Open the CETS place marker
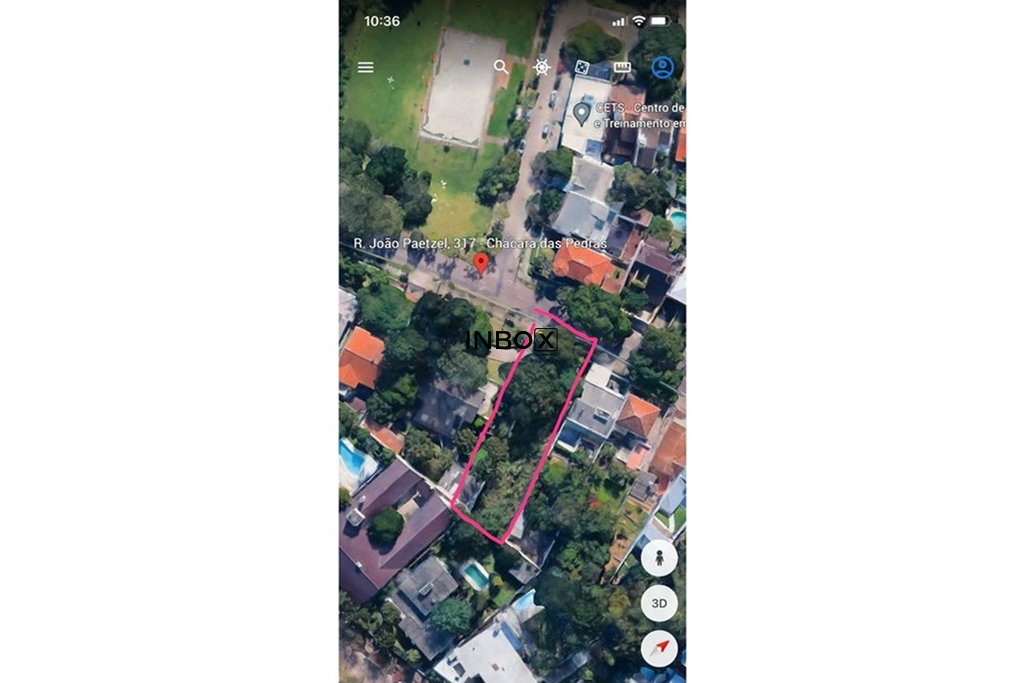The height and width of the screenshot is (683, 1024). [x=581, y=113]
